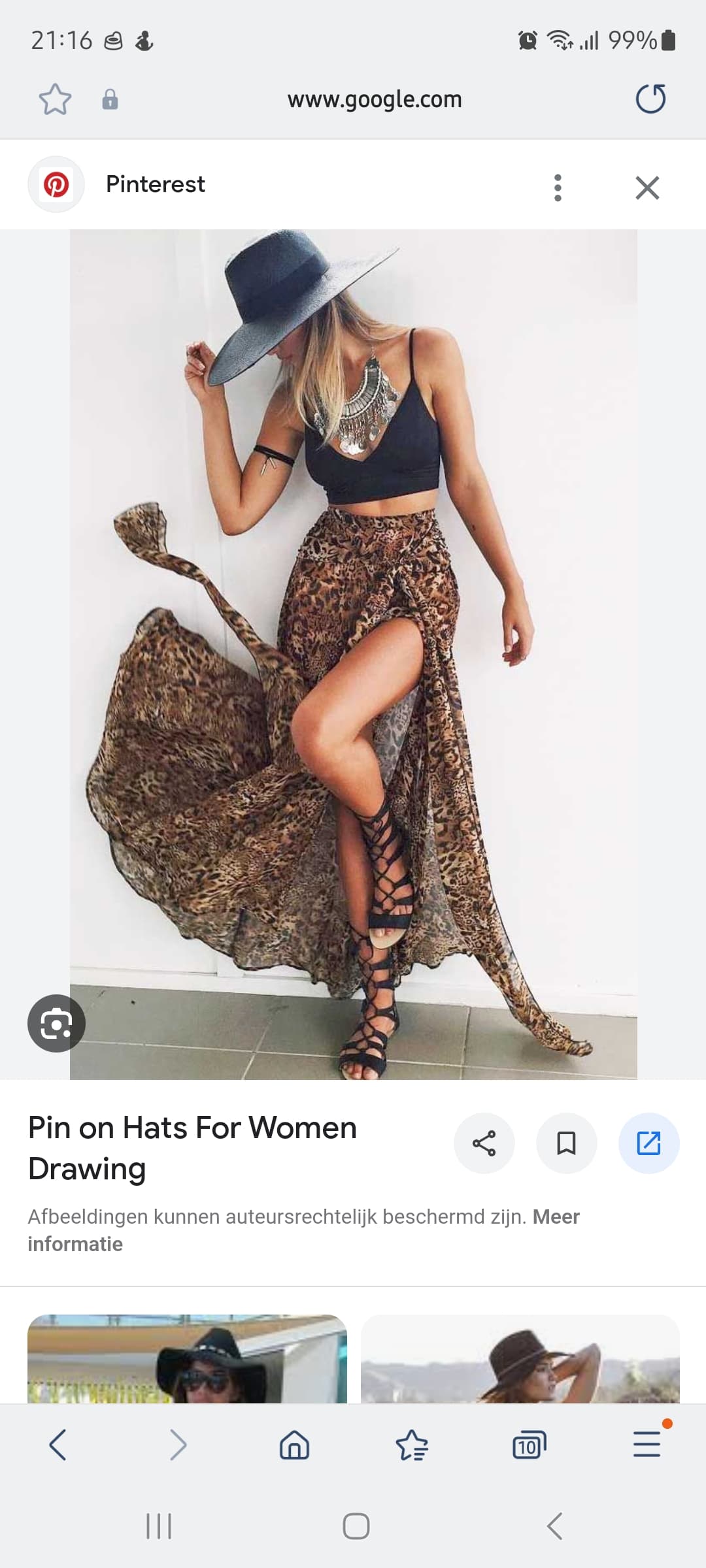Reload the page
Viewport: 706px width, 1568px height.
click(x=650, y=99)
